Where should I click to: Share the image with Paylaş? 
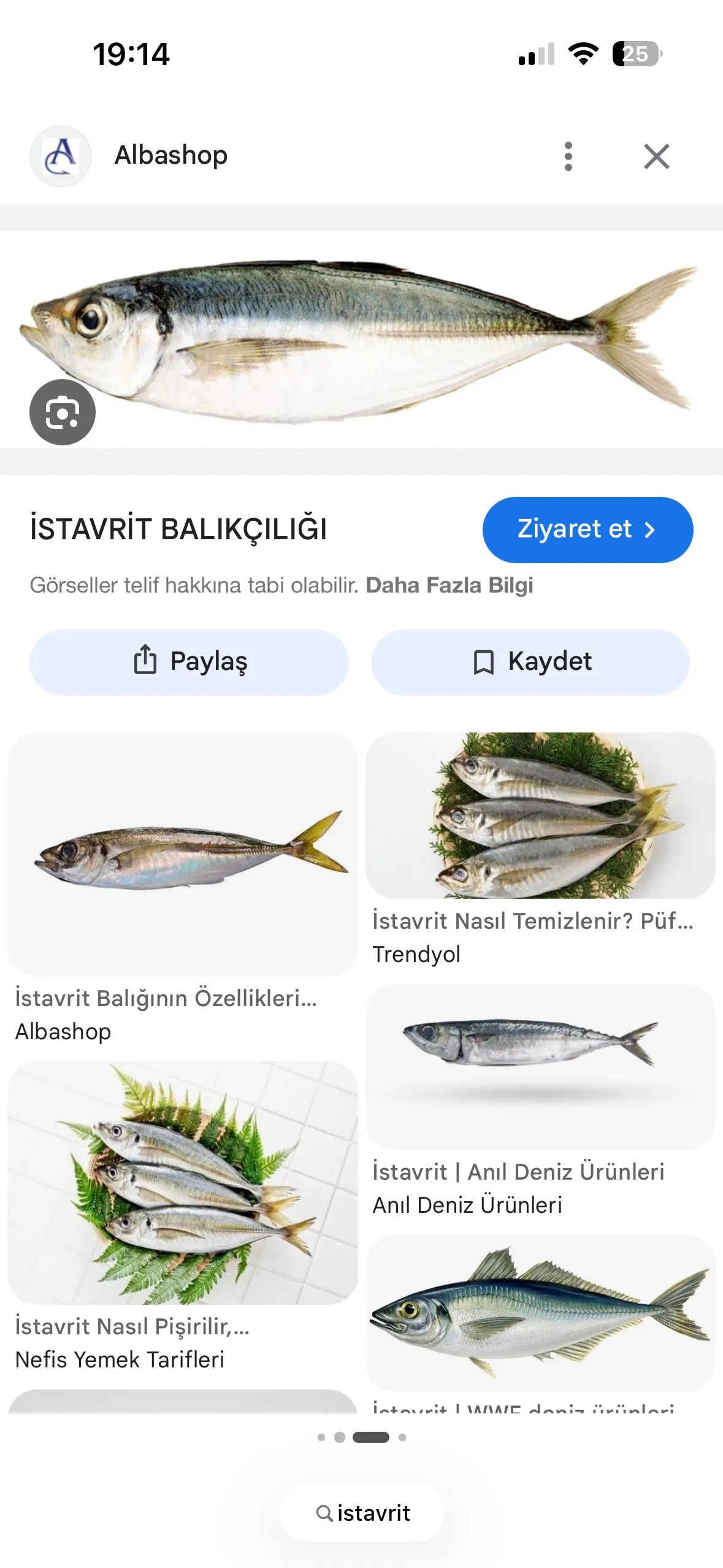pyautogui.click(x=189, y=662)
